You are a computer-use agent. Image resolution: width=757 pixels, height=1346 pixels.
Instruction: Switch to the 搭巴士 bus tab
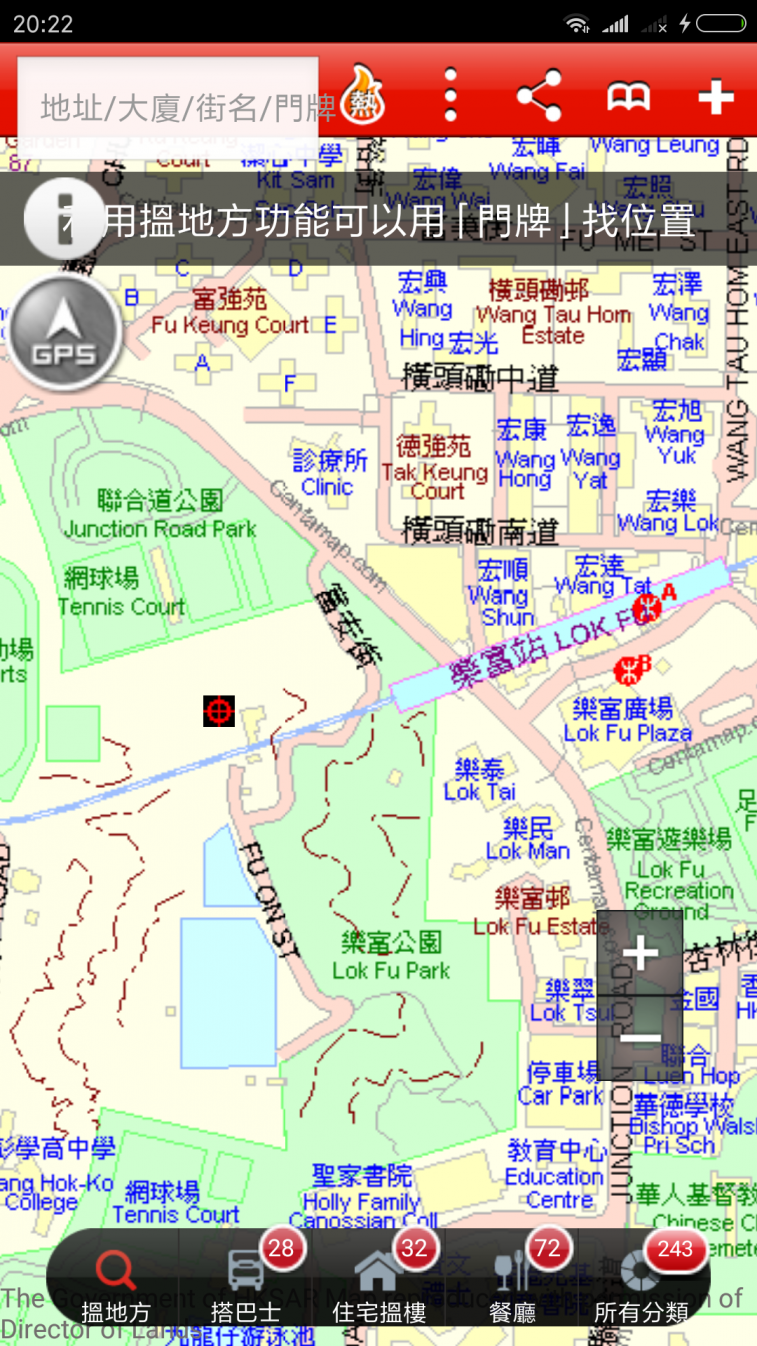coord(246,1270)
